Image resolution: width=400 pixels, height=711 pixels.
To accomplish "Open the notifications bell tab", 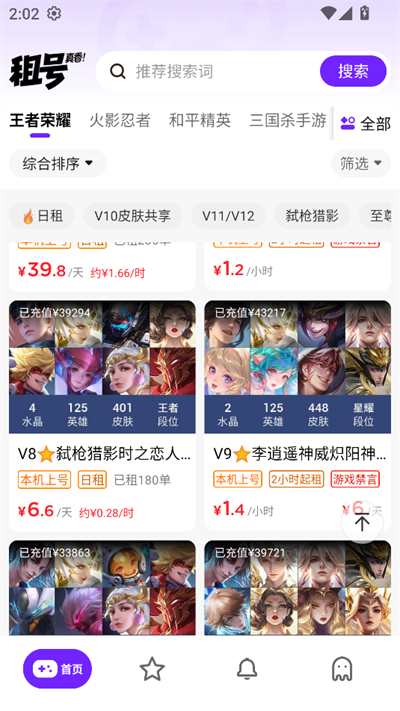I will click(x=247, y=669).
